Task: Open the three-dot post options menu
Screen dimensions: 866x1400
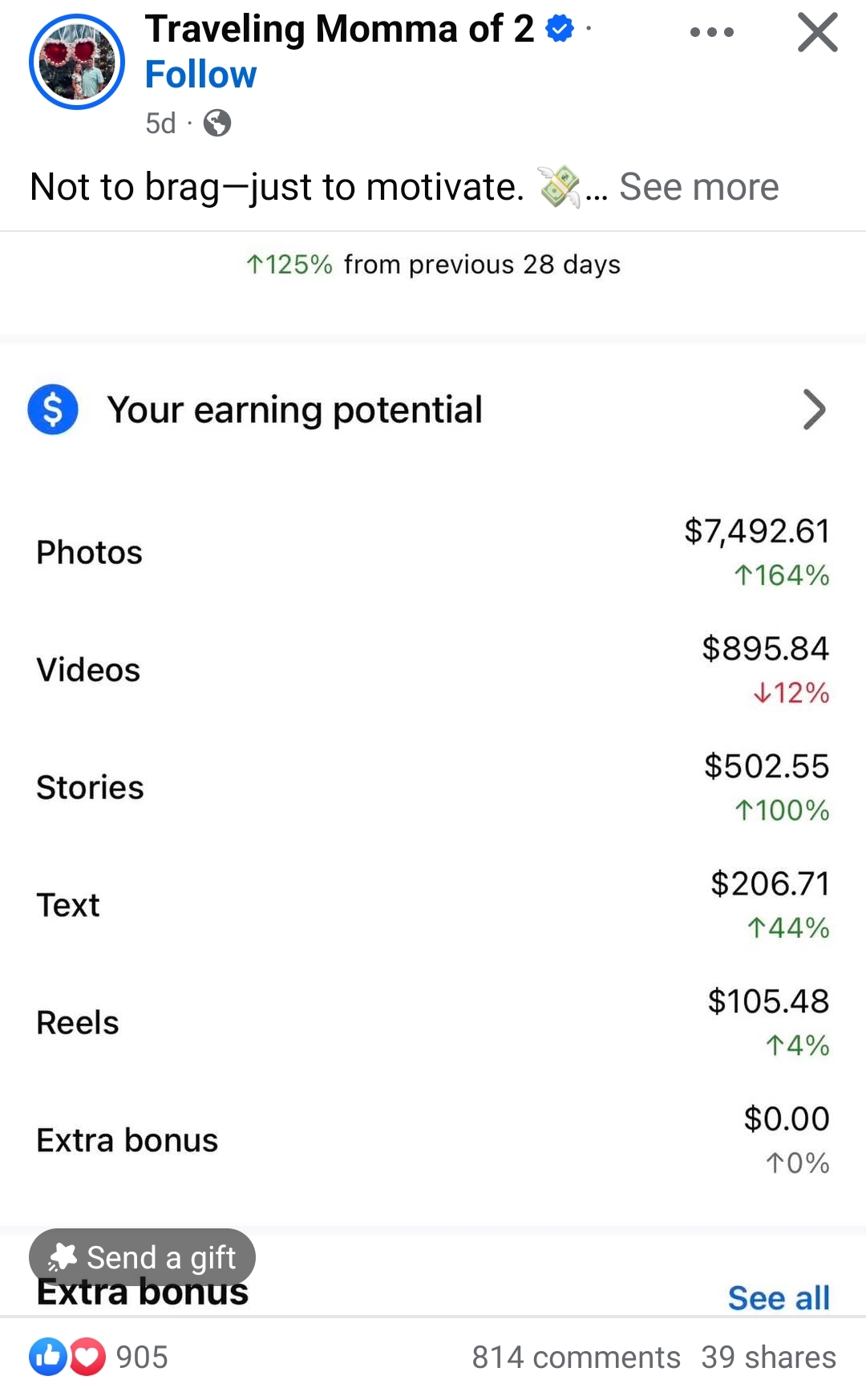Action: tap(711, 33)
